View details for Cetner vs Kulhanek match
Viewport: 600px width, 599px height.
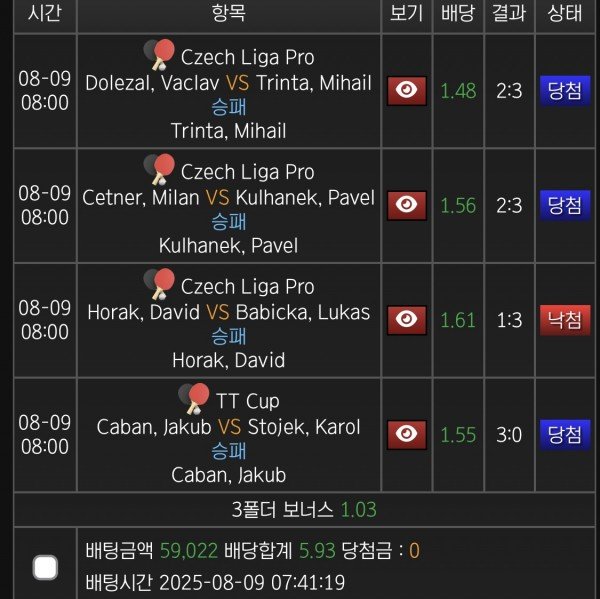[406, 206]
